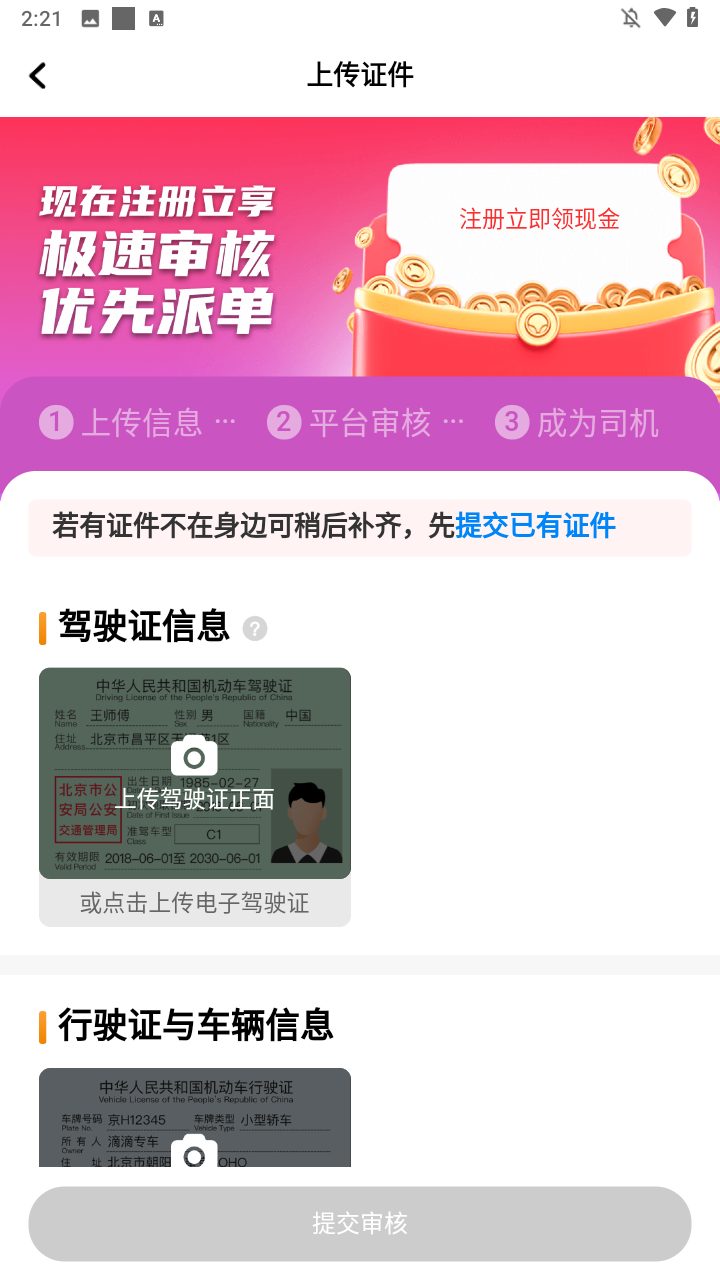This screenshot has height=1280, width=720.
Task: Tap 或点击上传电子驾驶证
Action: (194, 903)
